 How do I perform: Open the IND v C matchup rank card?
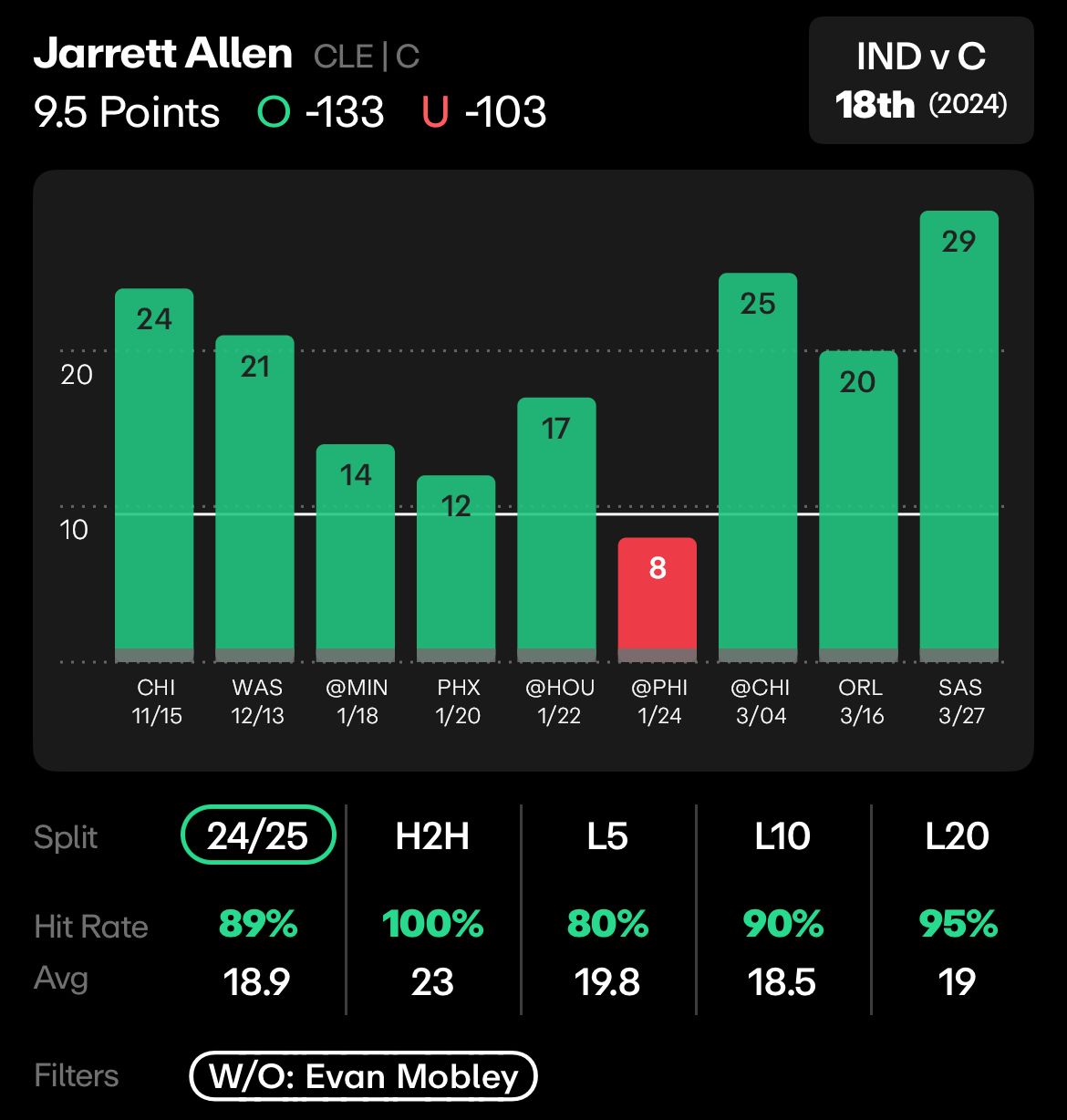tap(921, 80)
